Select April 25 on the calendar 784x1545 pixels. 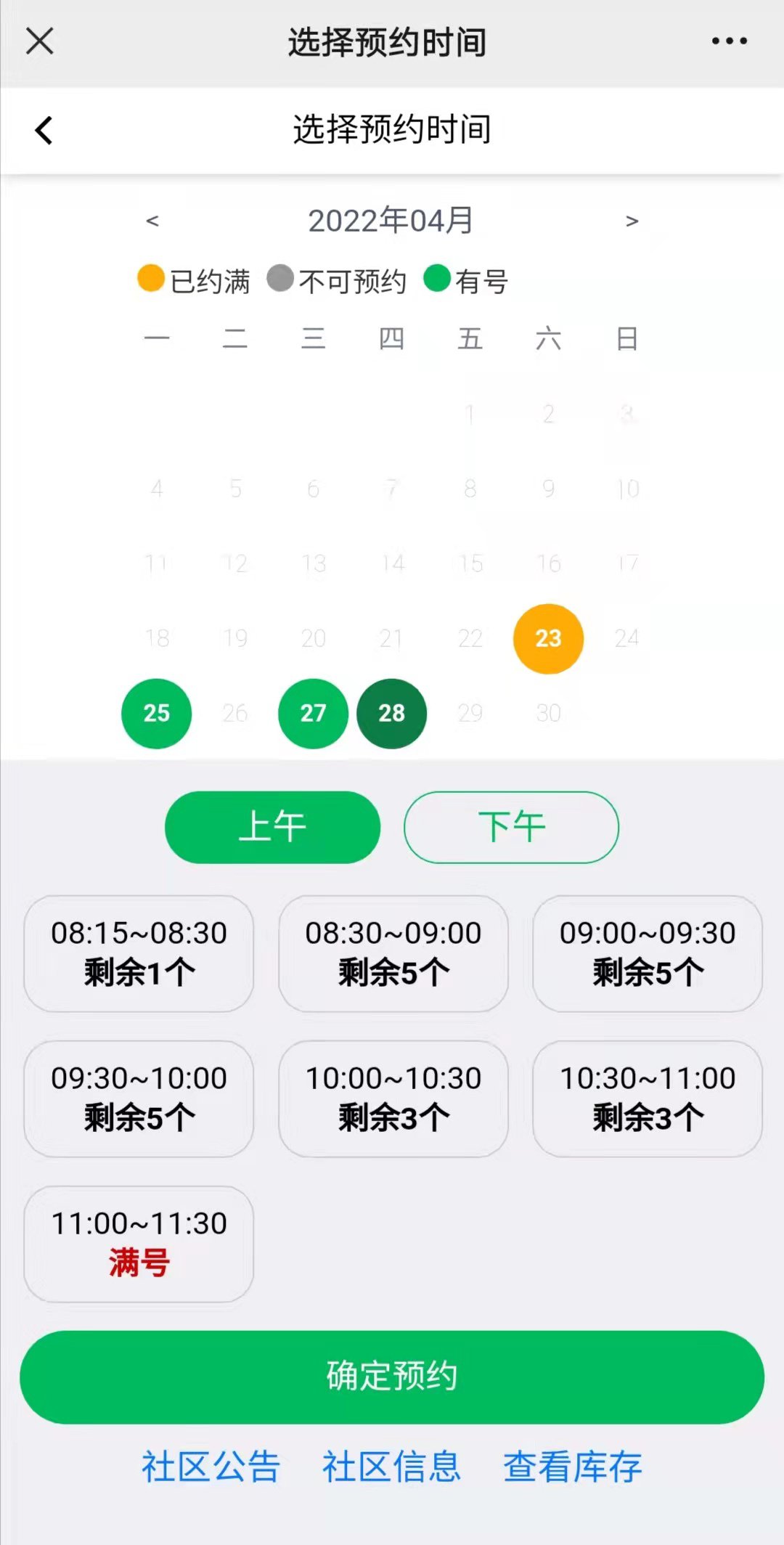(x=156, y=713)
